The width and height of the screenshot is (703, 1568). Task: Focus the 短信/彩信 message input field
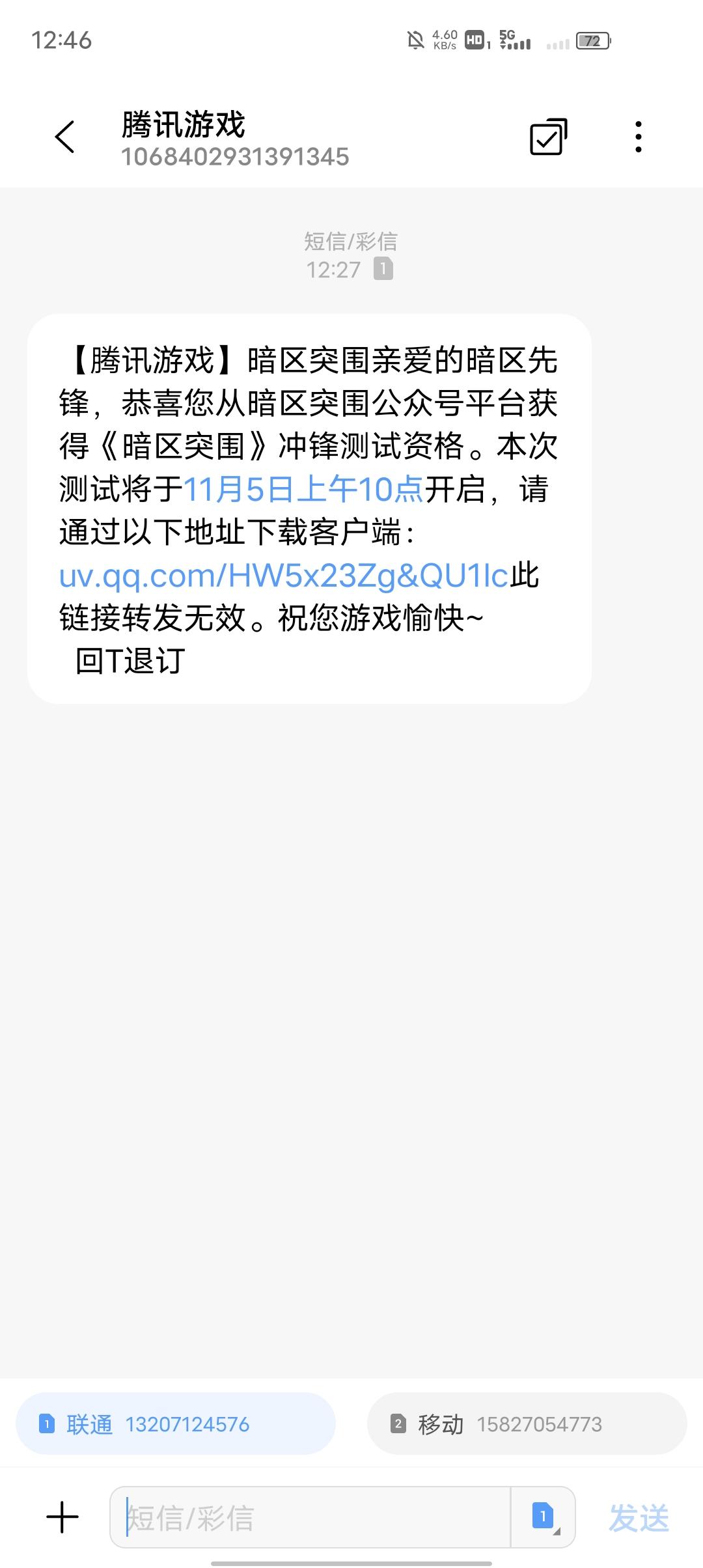[312, 1518]
